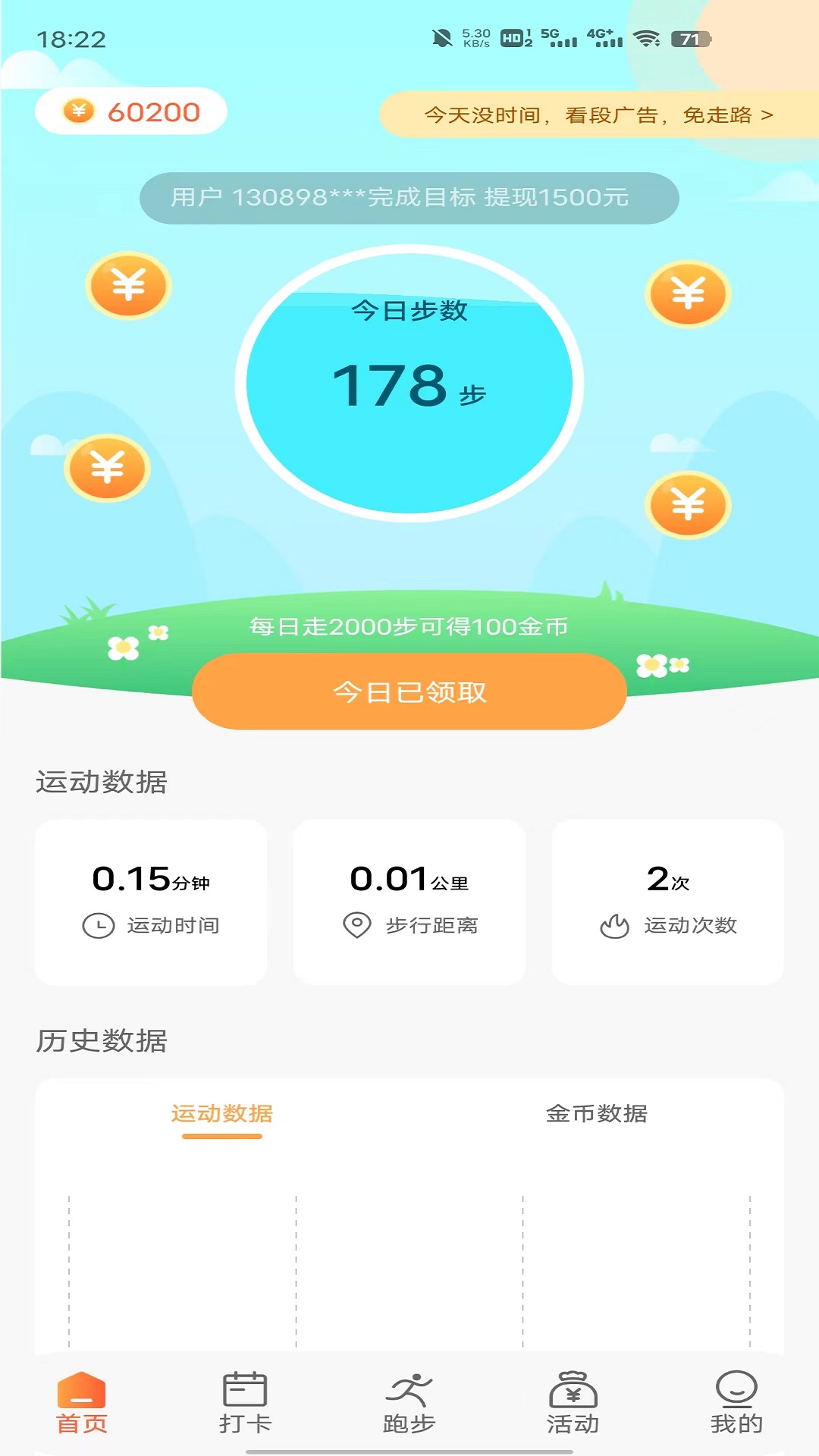This screenshot has width=819, height=1456.
Task: Open the ad banner 看段广告 免走路
Action: click(x=599, y=115)
